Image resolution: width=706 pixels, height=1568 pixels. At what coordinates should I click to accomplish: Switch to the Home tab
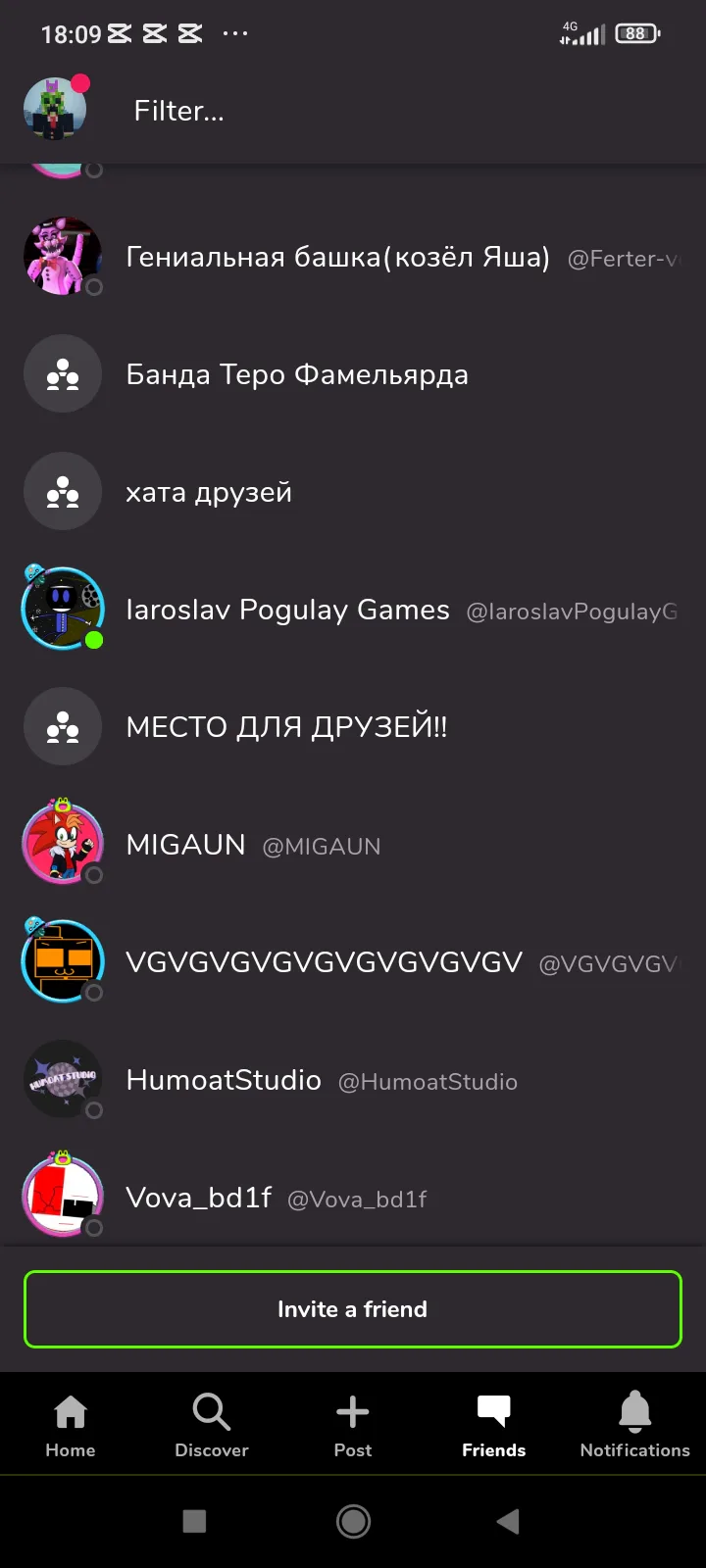[x=71, y=1426]
